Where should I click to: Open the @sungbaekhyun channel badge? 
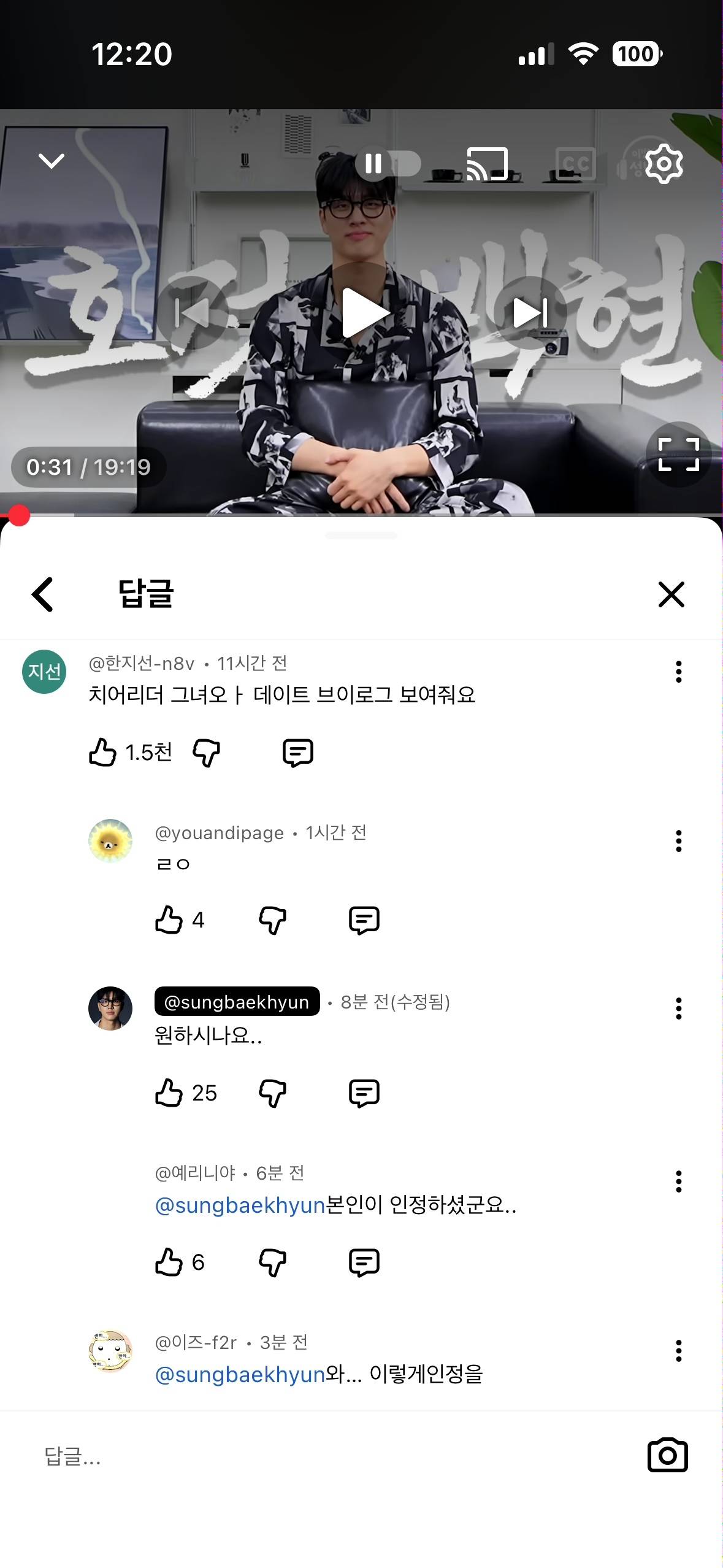click(237, 1001)
